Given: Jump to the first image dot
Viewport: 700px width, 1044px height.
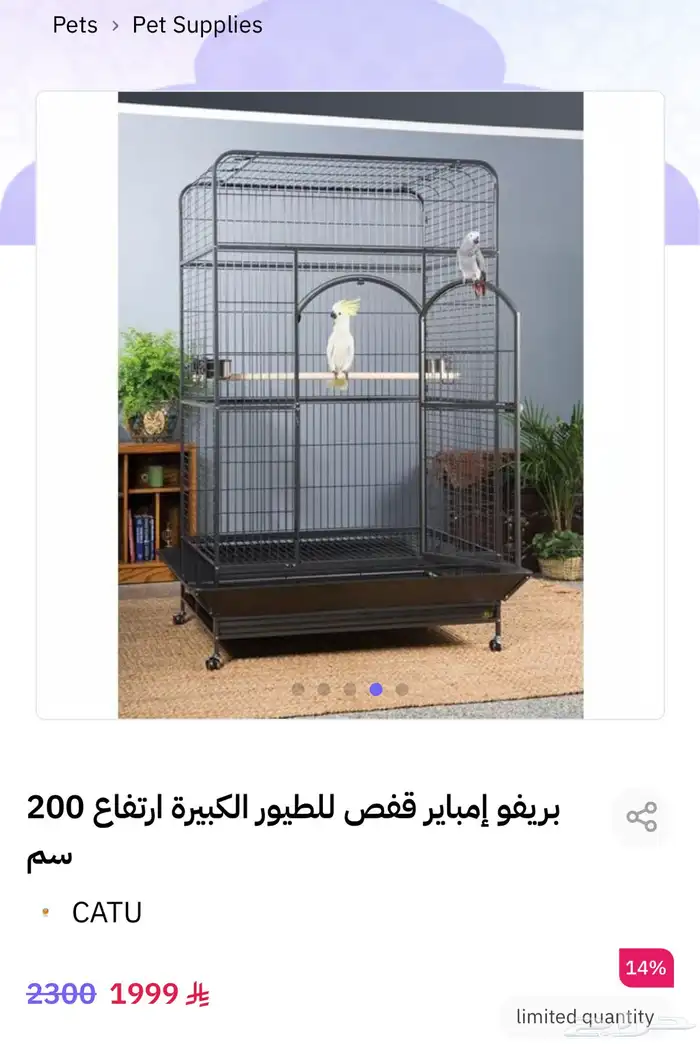Looking at the screenshot, I should click(298, 689).
